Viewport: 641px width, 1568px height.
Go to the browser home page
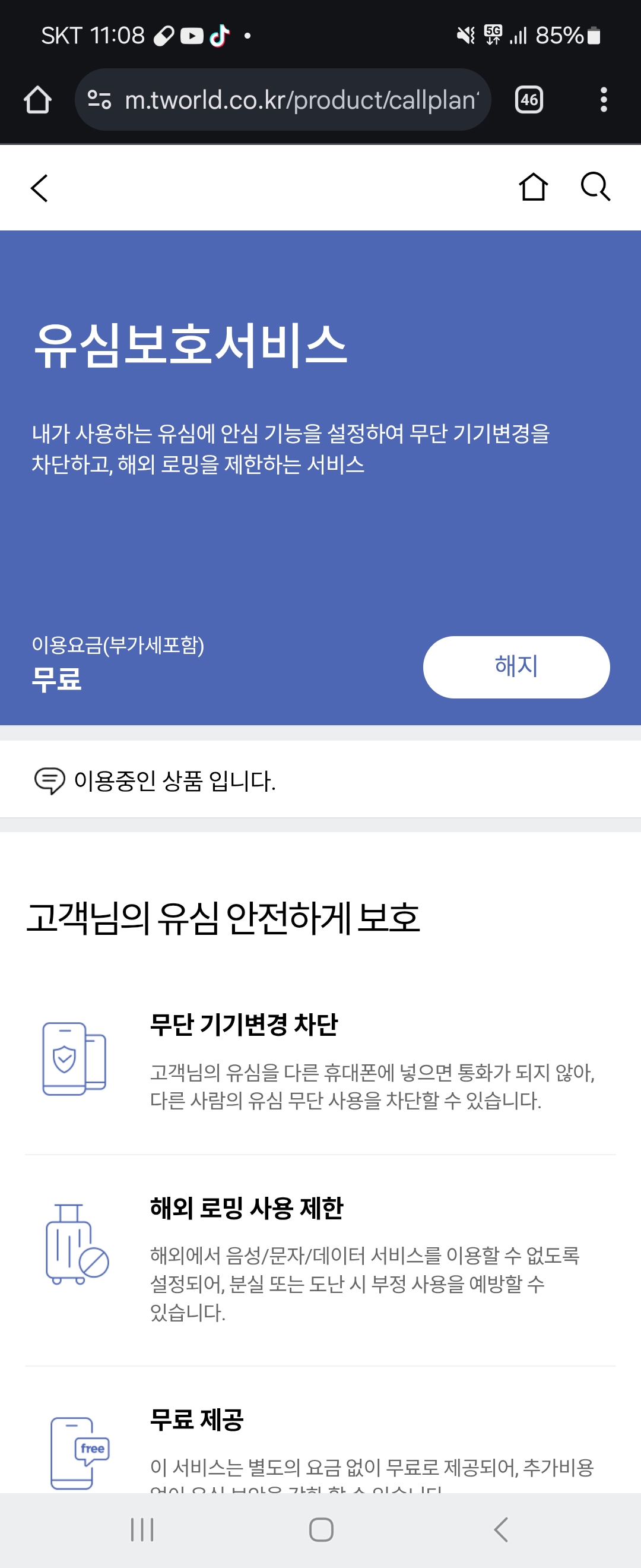[38, 100]
